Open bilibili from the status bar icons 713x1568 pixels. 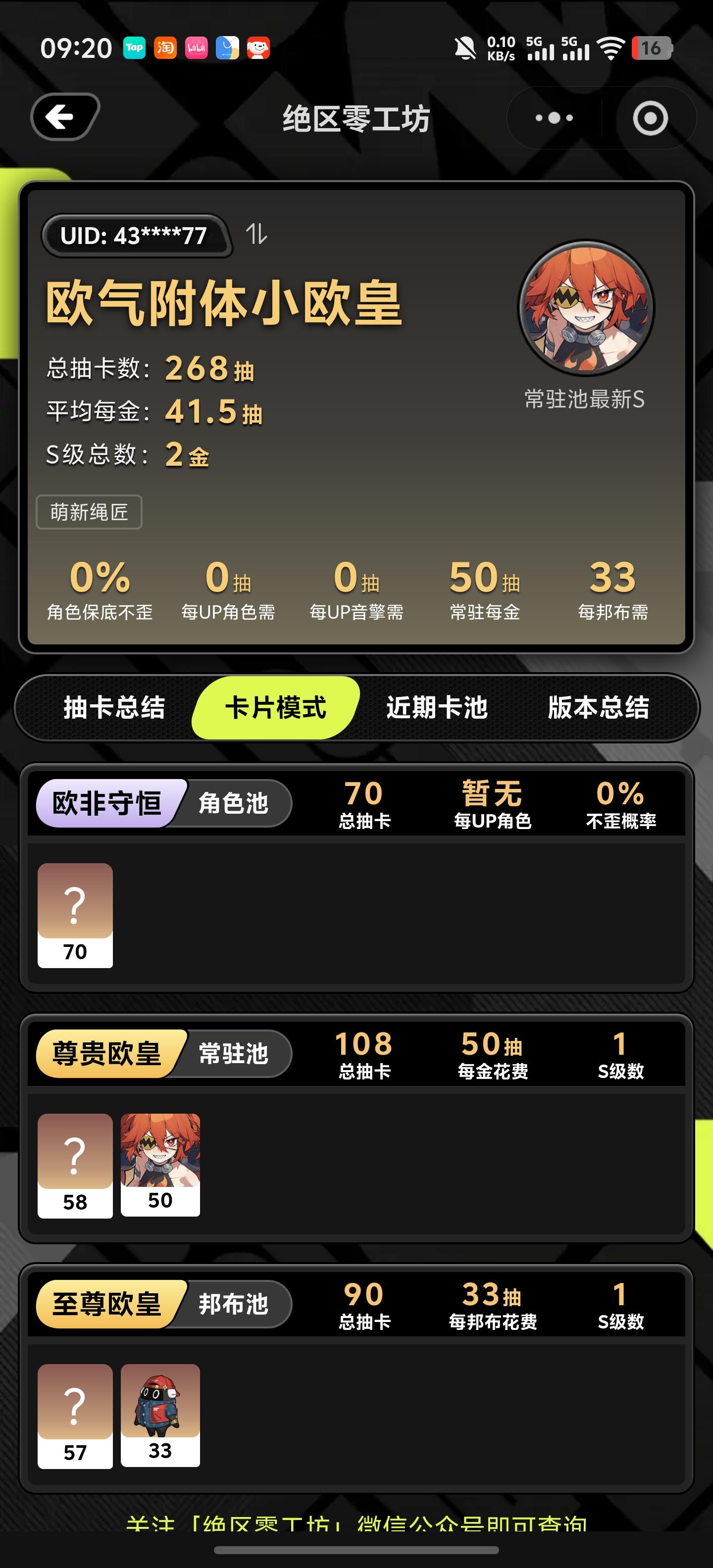196,48
